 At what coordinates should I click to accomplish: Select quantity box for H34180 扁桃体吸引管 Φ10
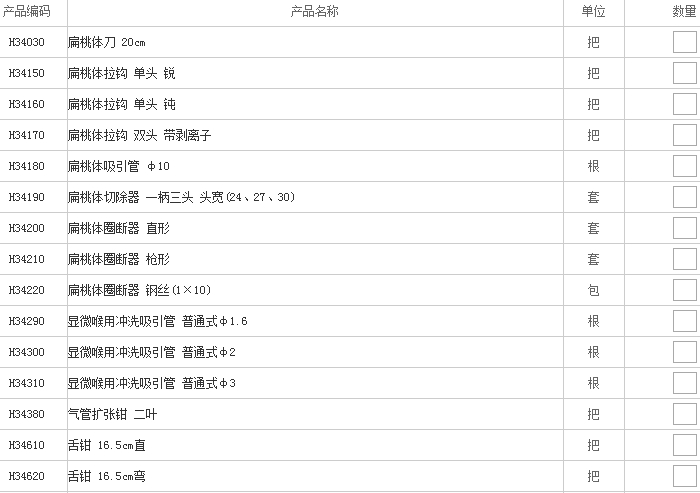click(684, 166)
